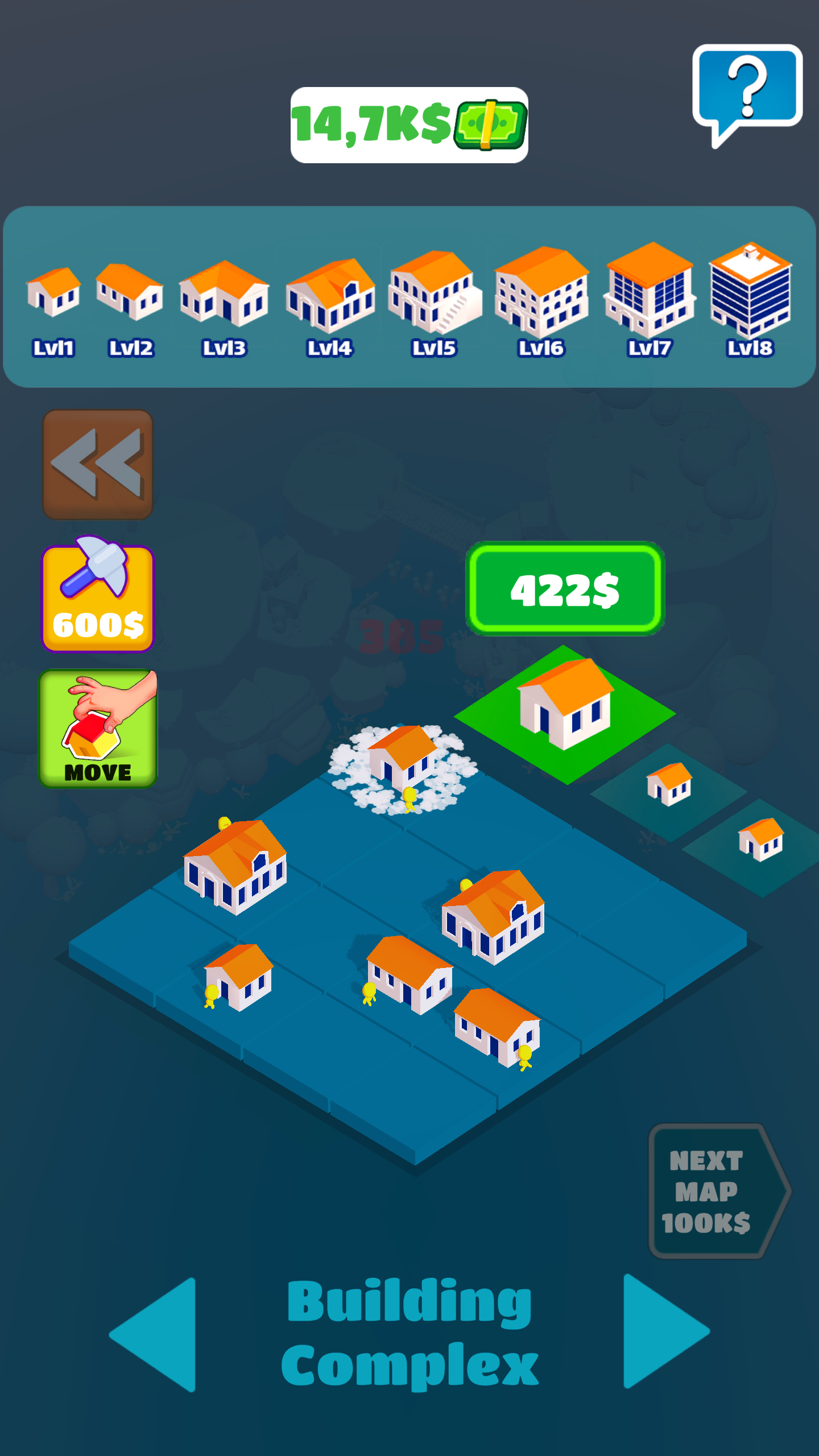
Task: Purchase the house for 422$
Action: [x=565, y=589]
